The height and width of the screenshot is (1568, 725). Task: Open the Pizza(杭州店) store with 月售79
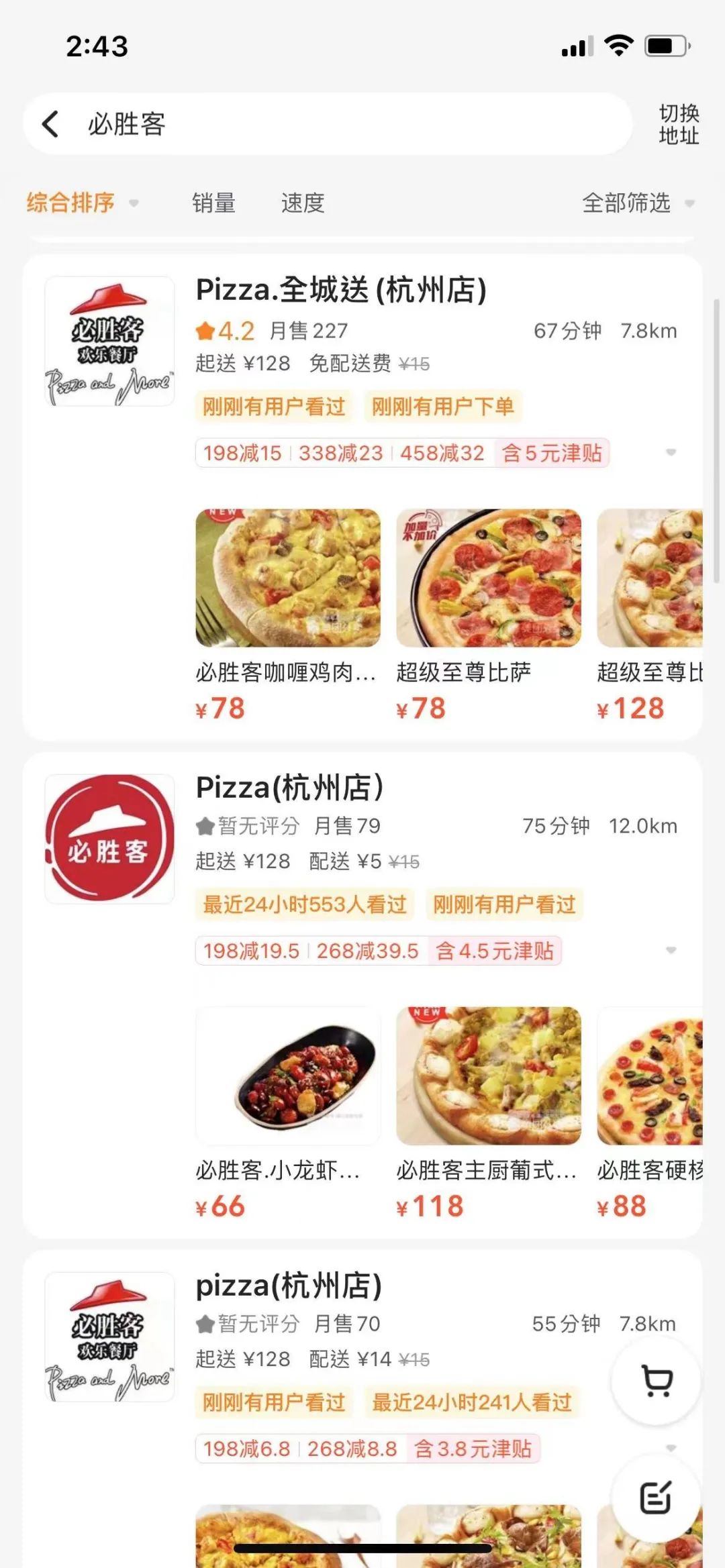(x=290, y=788)
